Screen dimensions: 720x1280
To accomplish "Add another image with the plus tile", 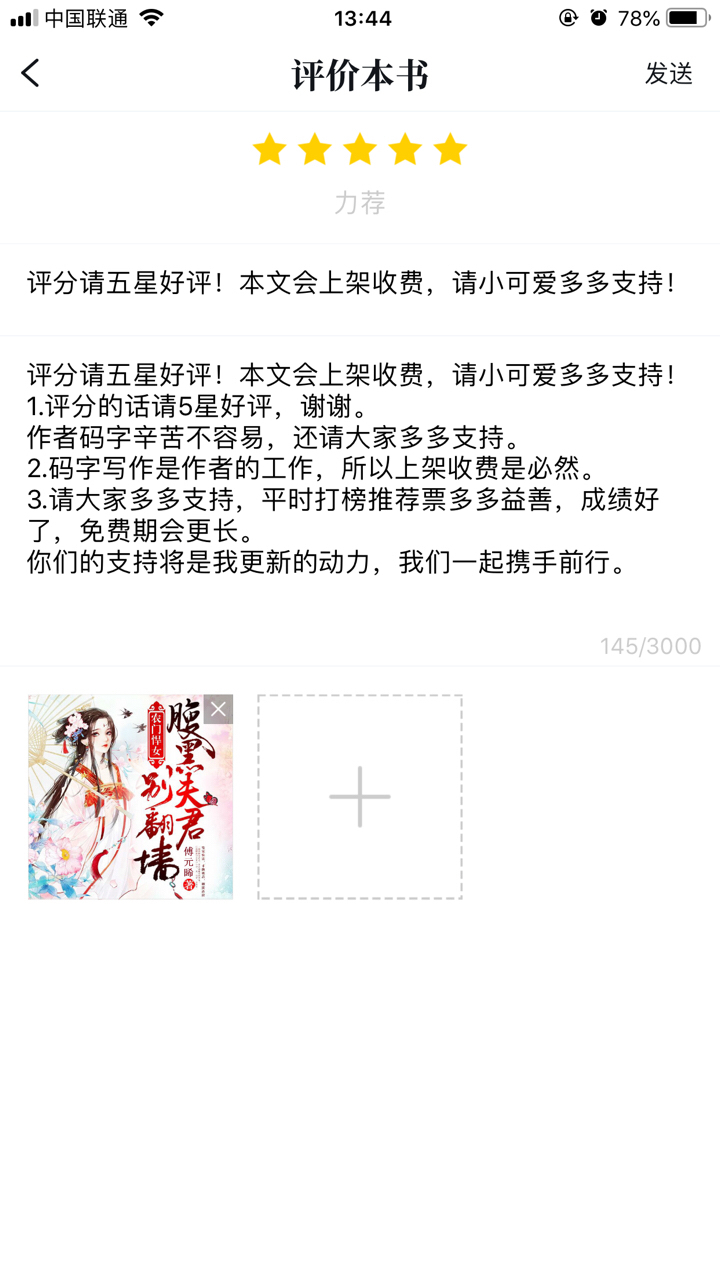I will pyautogui.click(x=360, y=797).
